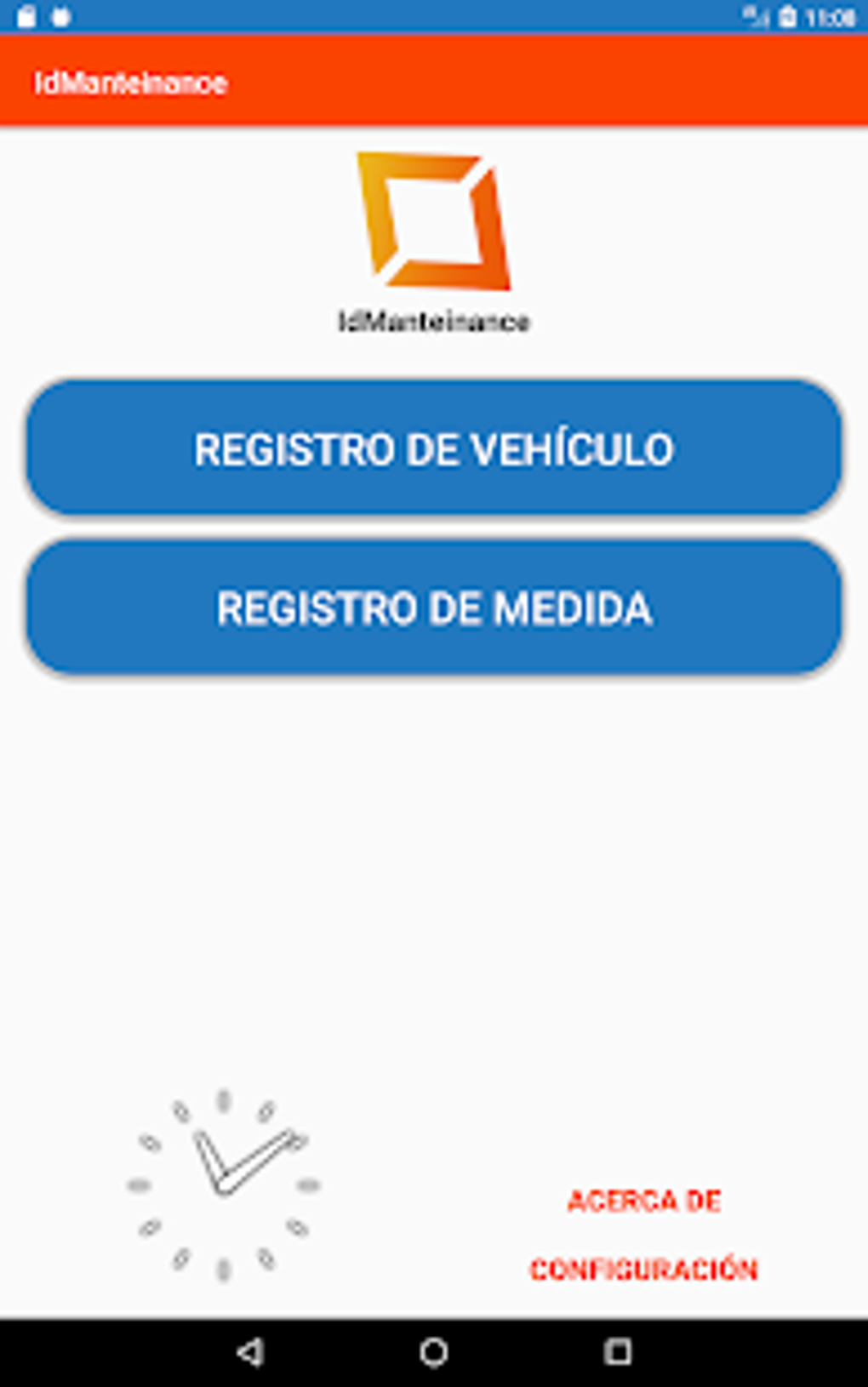Tap the Acerca De link
Viewport: 868px width, 1387px height.
tap(644, 1201)
